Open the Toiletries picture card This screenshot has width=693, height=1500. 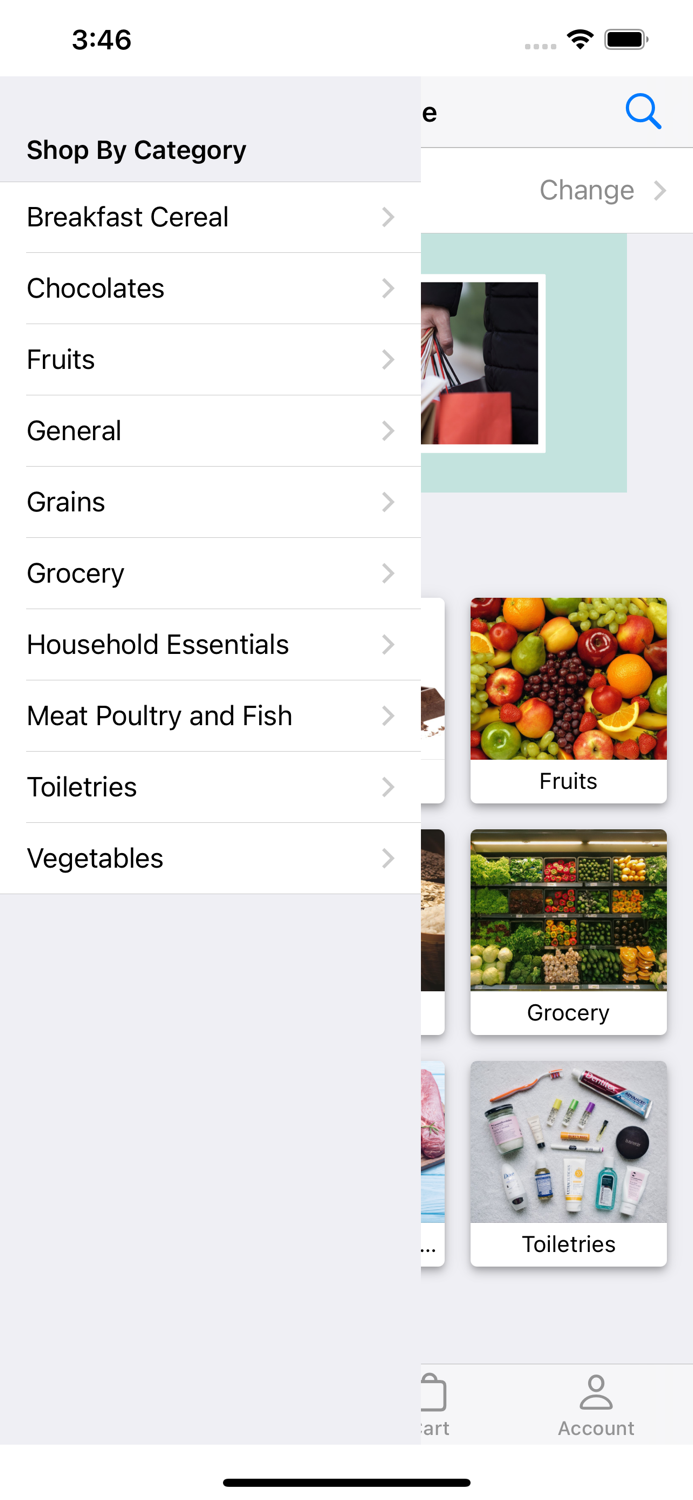[x=568, y=1163]
